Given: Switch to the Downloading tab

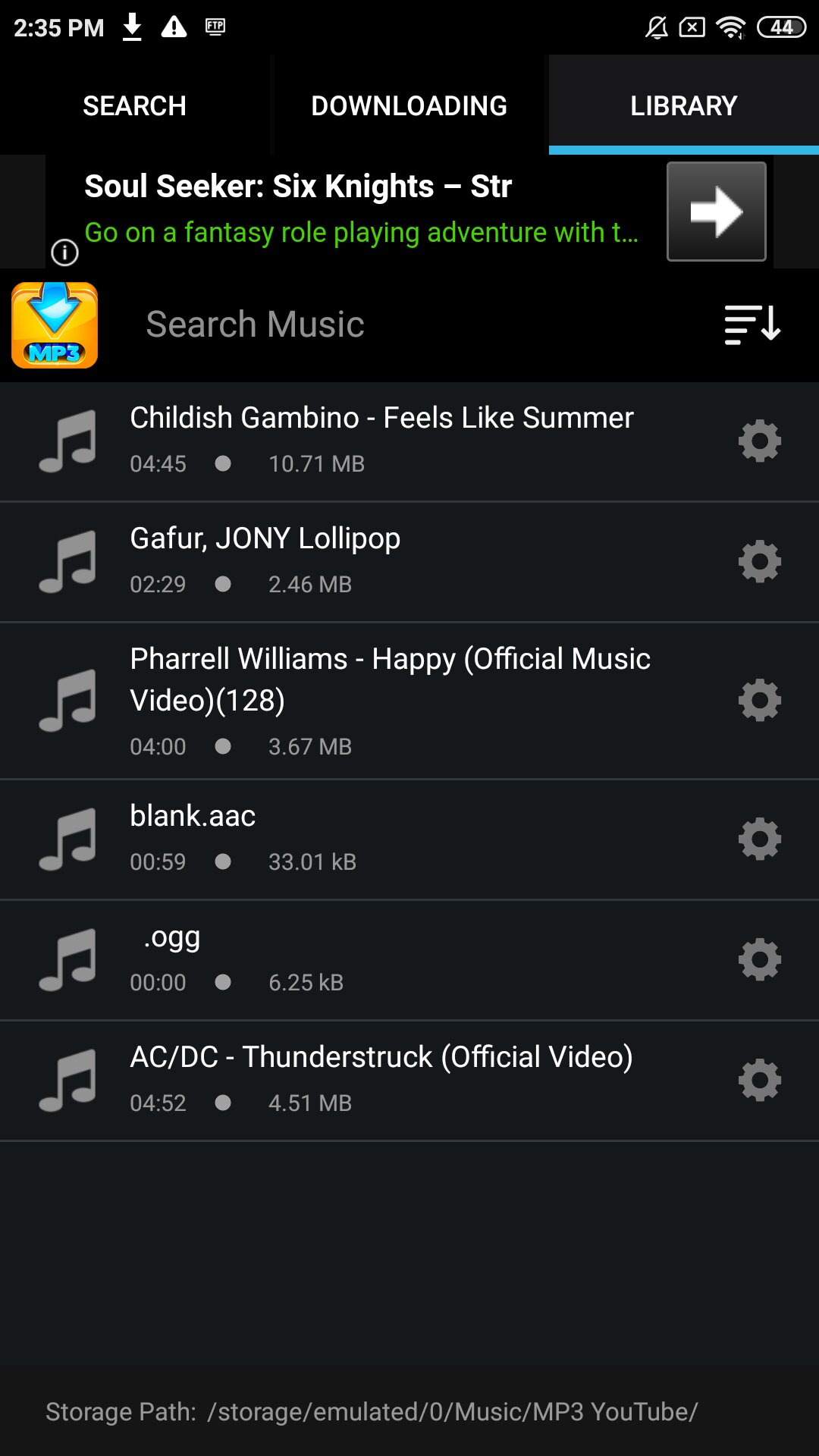Looking at the screenshot, I should tap(409, 105).
